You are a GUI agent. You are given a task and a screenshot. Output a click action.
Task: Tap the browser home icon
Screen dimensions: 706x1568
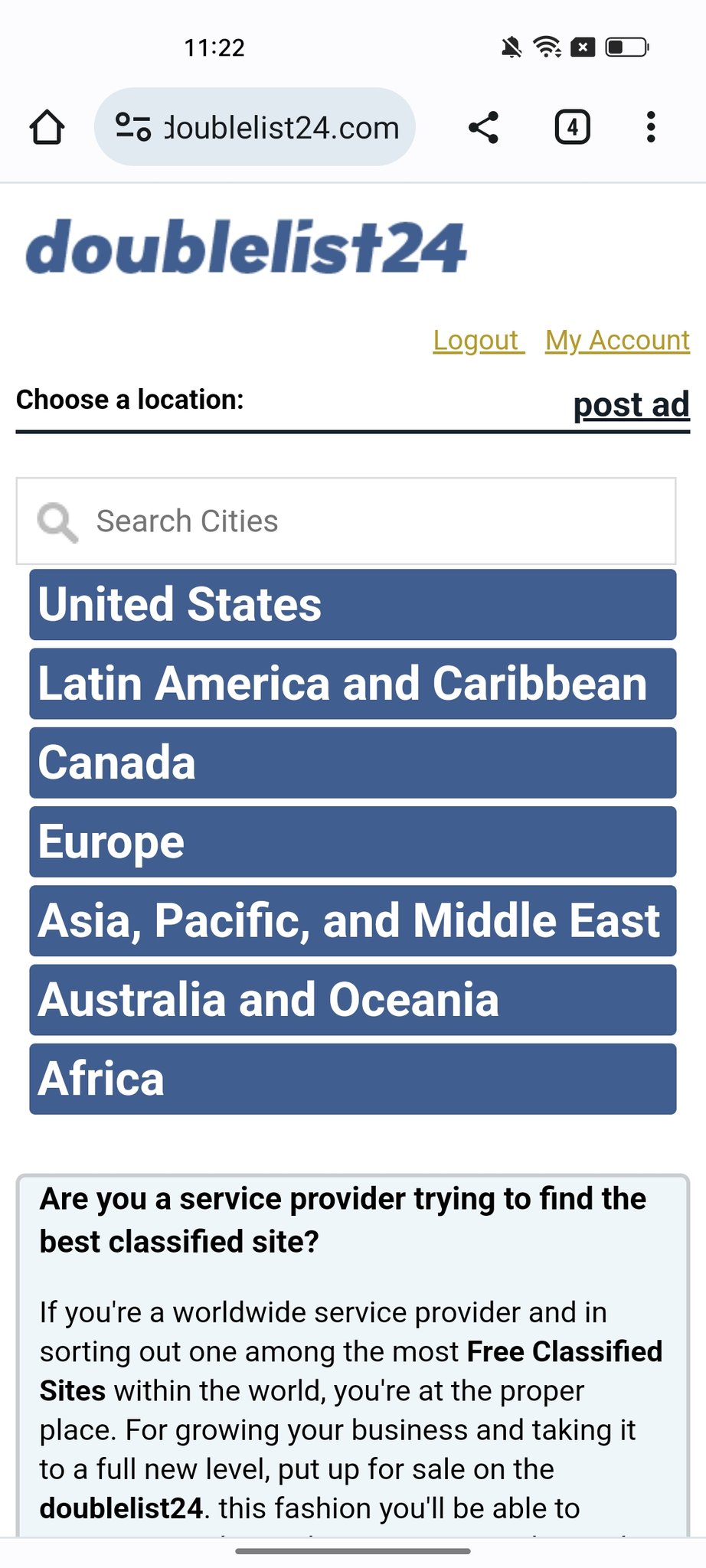coord(47,127)
